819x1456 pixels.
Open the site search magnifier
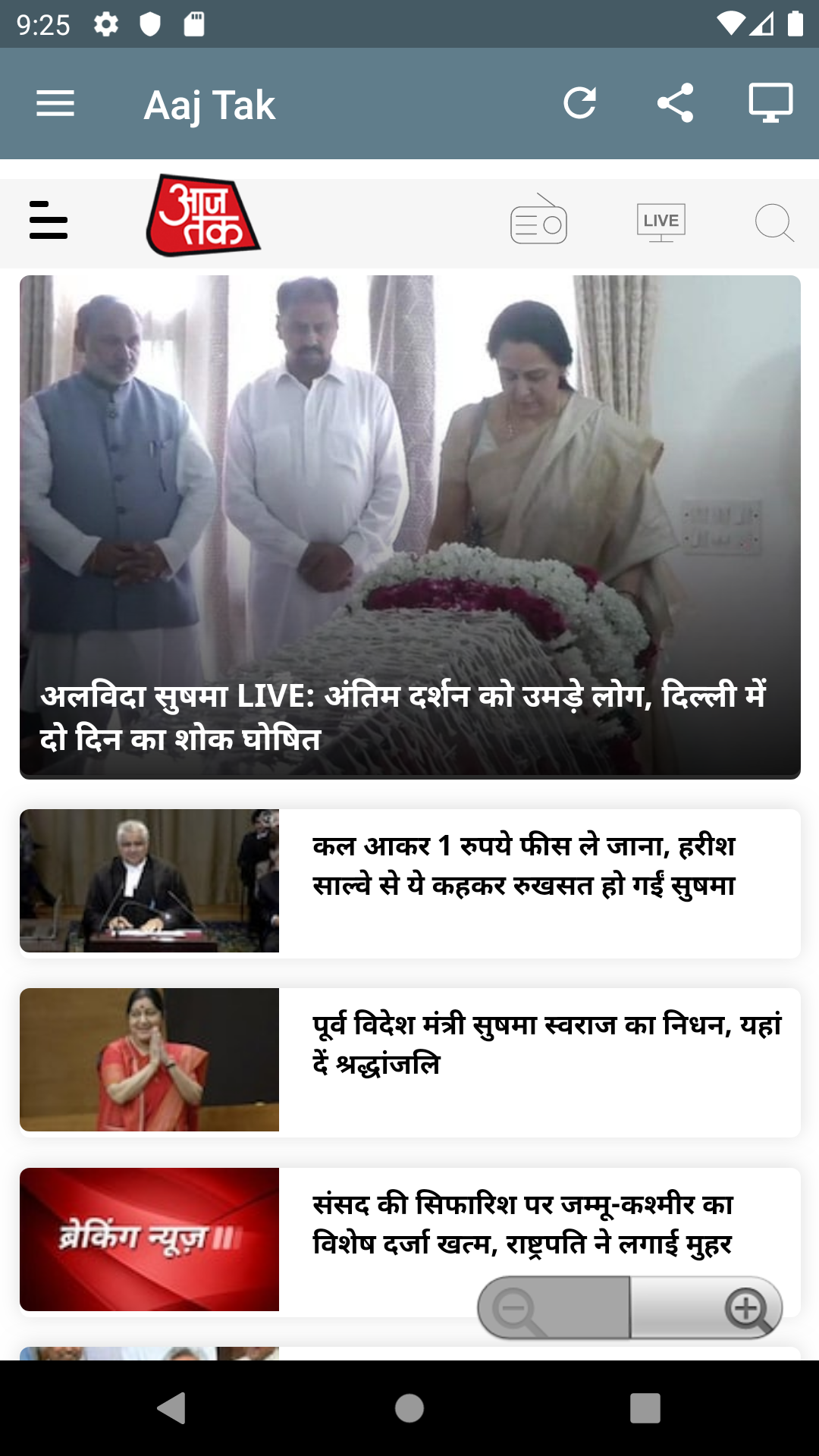[774, 223]
